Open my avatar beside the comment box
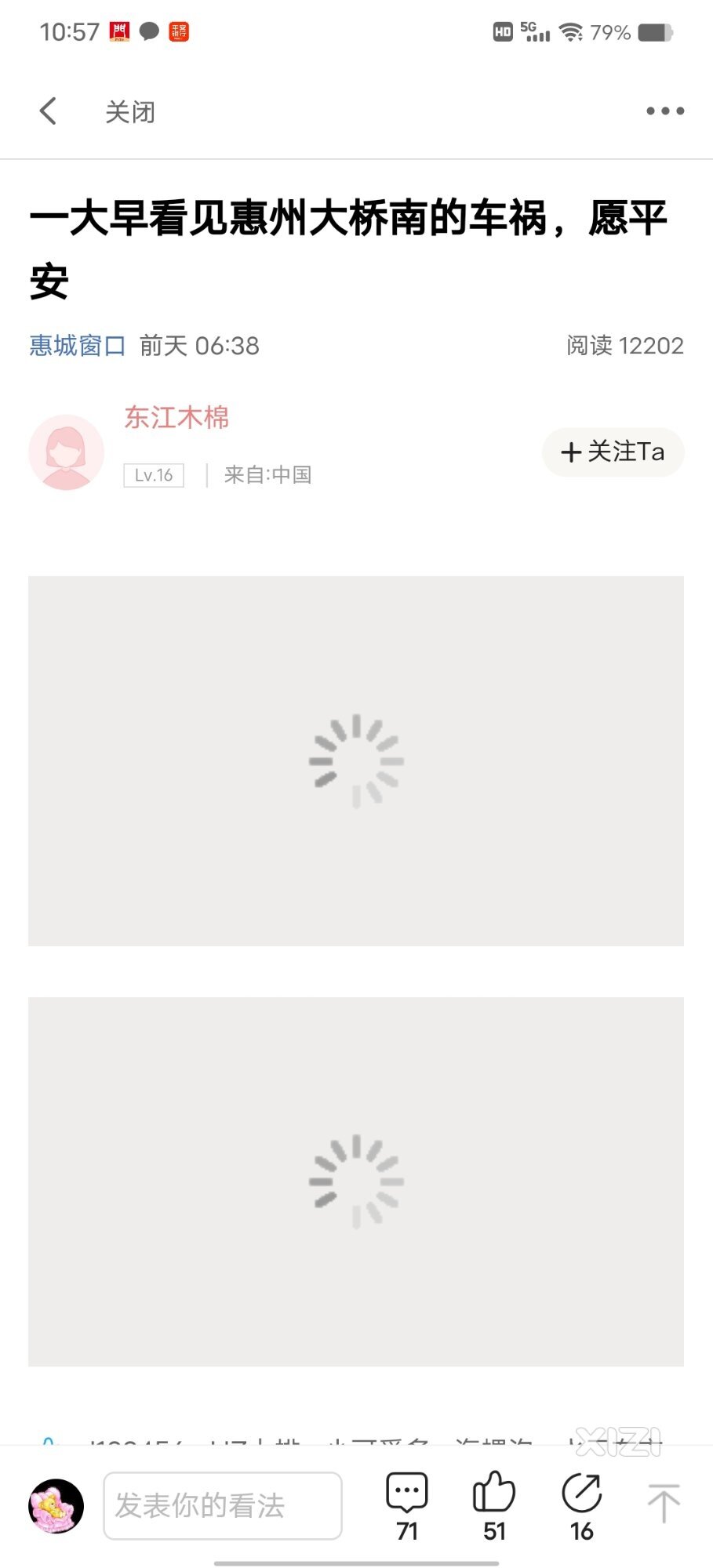The width and height of the screenshot is (713, 1568). point(56,1505)
